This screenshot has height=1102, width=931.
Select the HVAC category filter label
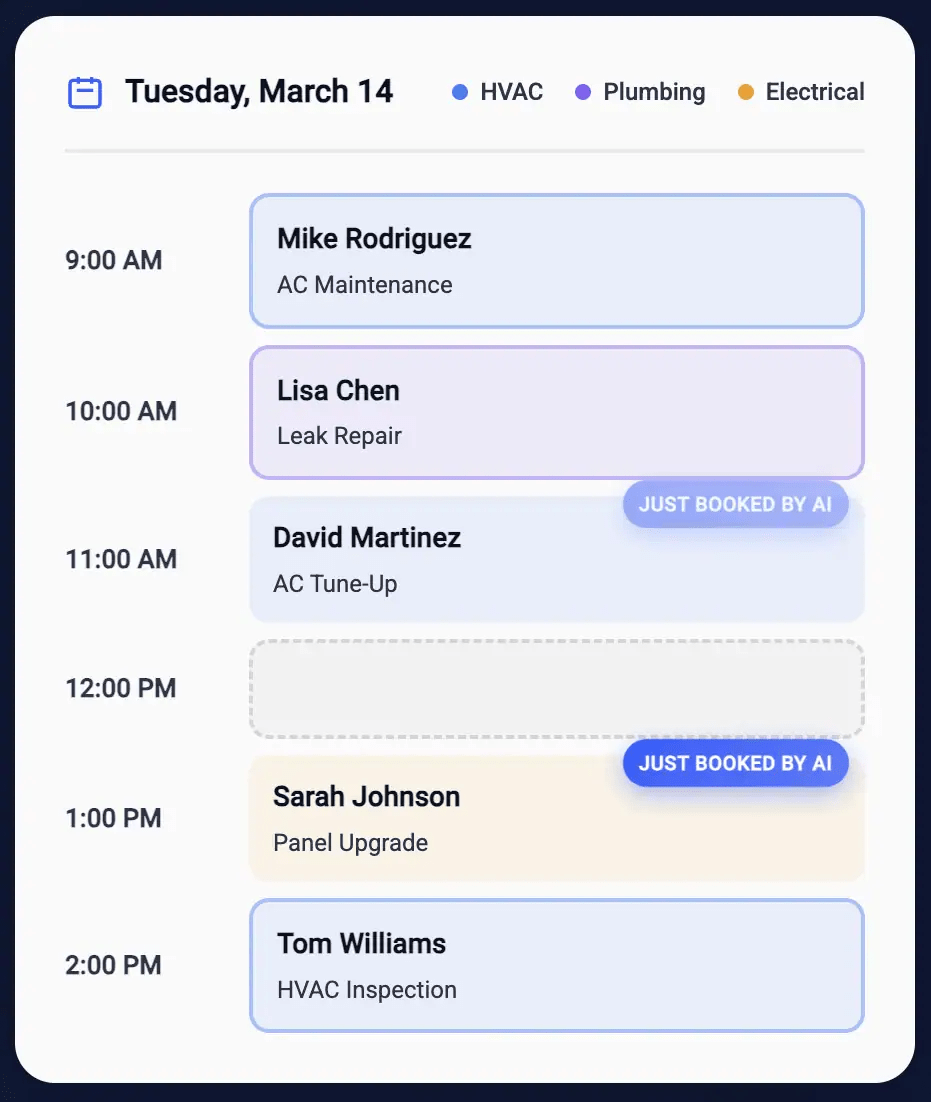click(511, 92)
